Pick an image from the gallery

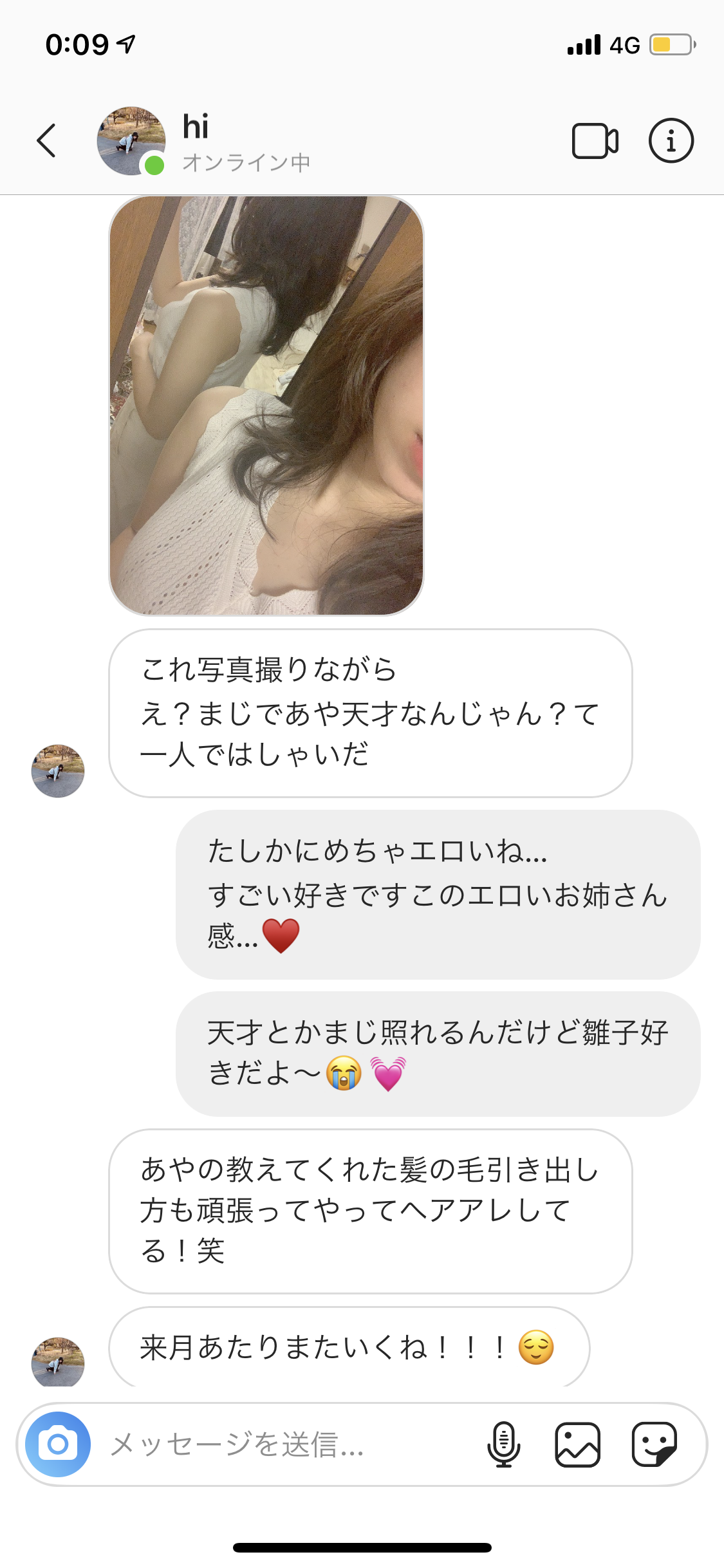[577, 1444]
